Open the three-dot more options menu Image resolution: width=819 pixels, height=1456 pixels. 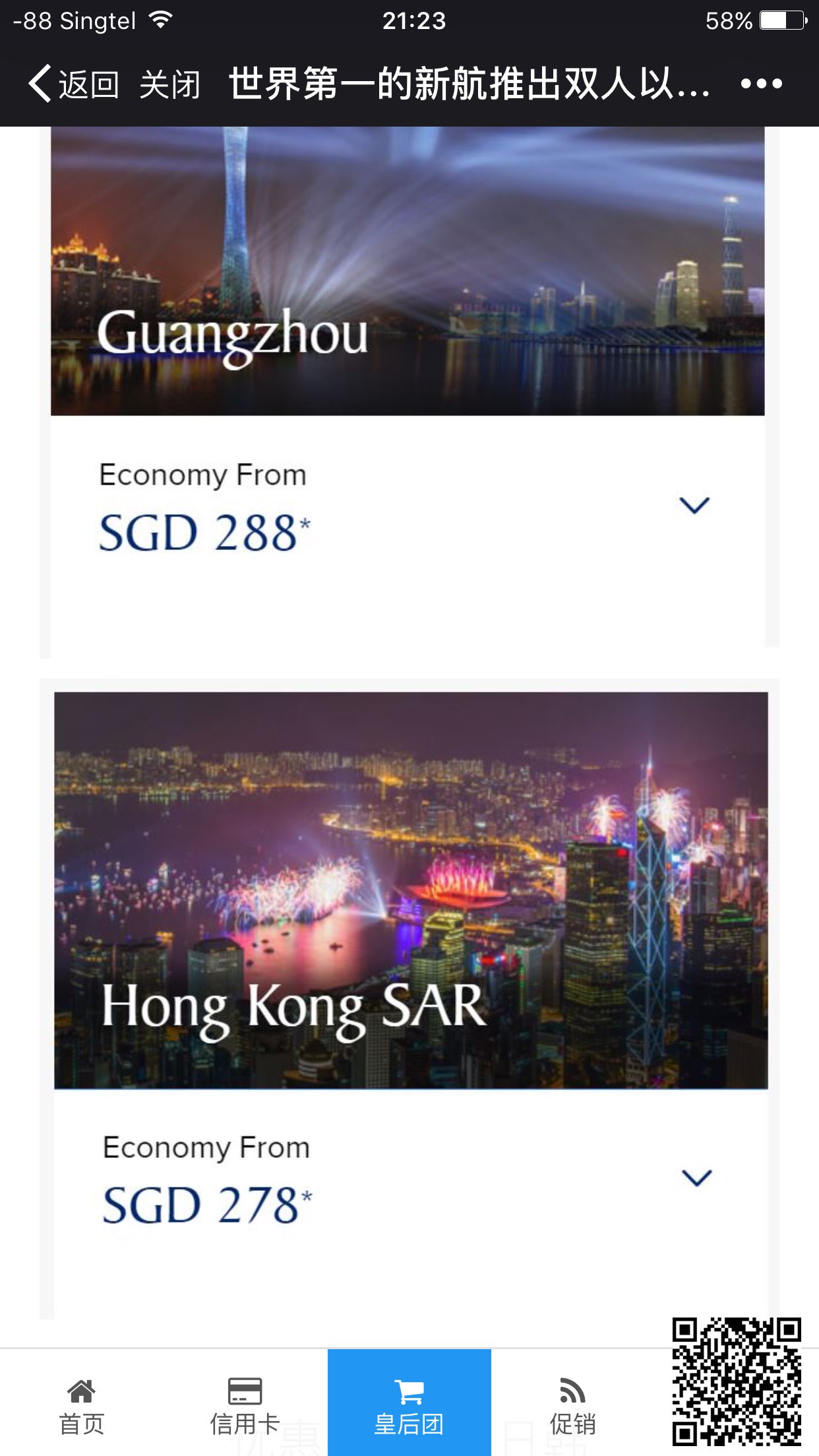761,84
